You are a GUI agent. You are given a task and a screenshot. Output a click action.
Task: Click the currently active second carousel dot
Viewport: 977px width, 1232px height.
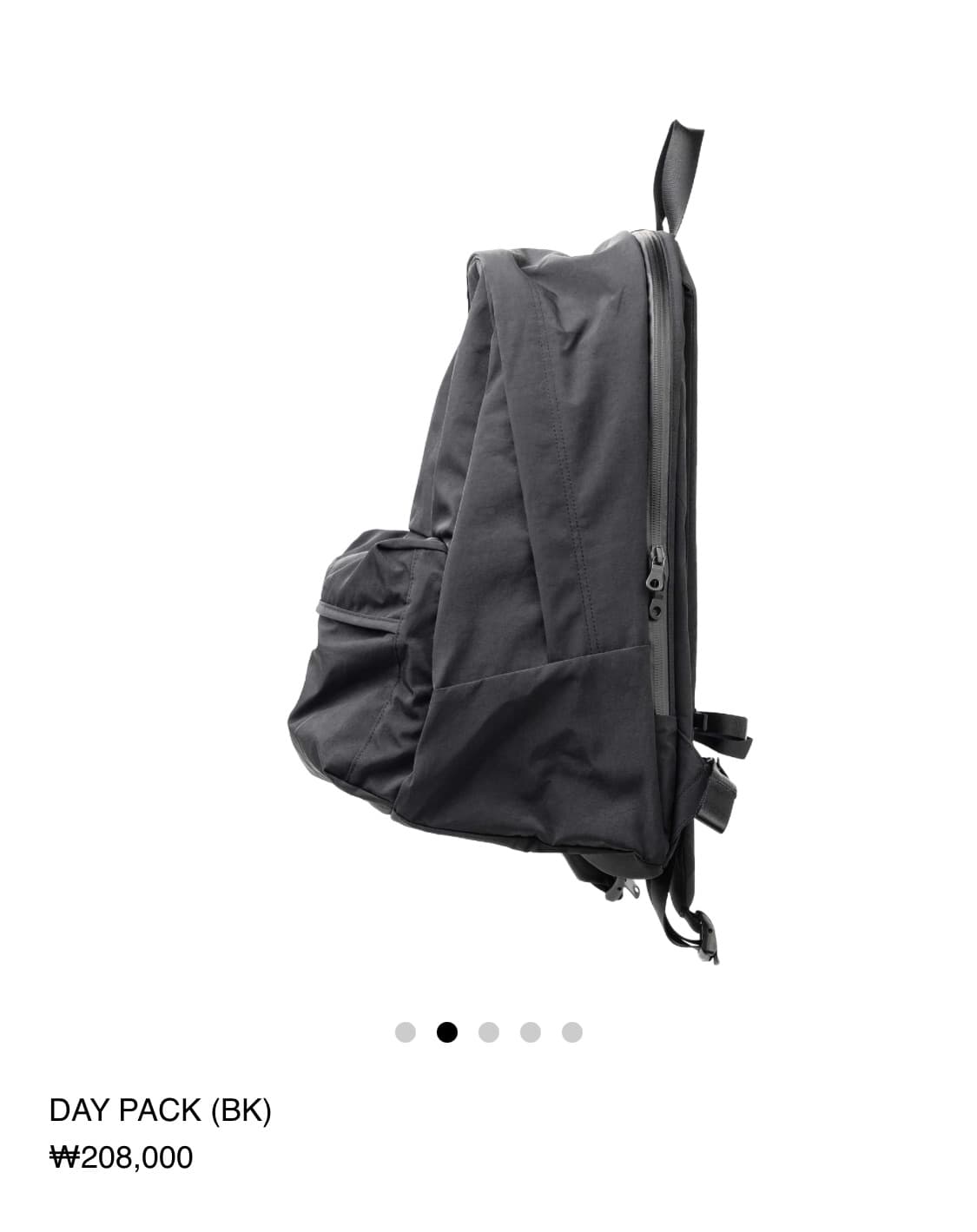click(x=447, y=1031)
